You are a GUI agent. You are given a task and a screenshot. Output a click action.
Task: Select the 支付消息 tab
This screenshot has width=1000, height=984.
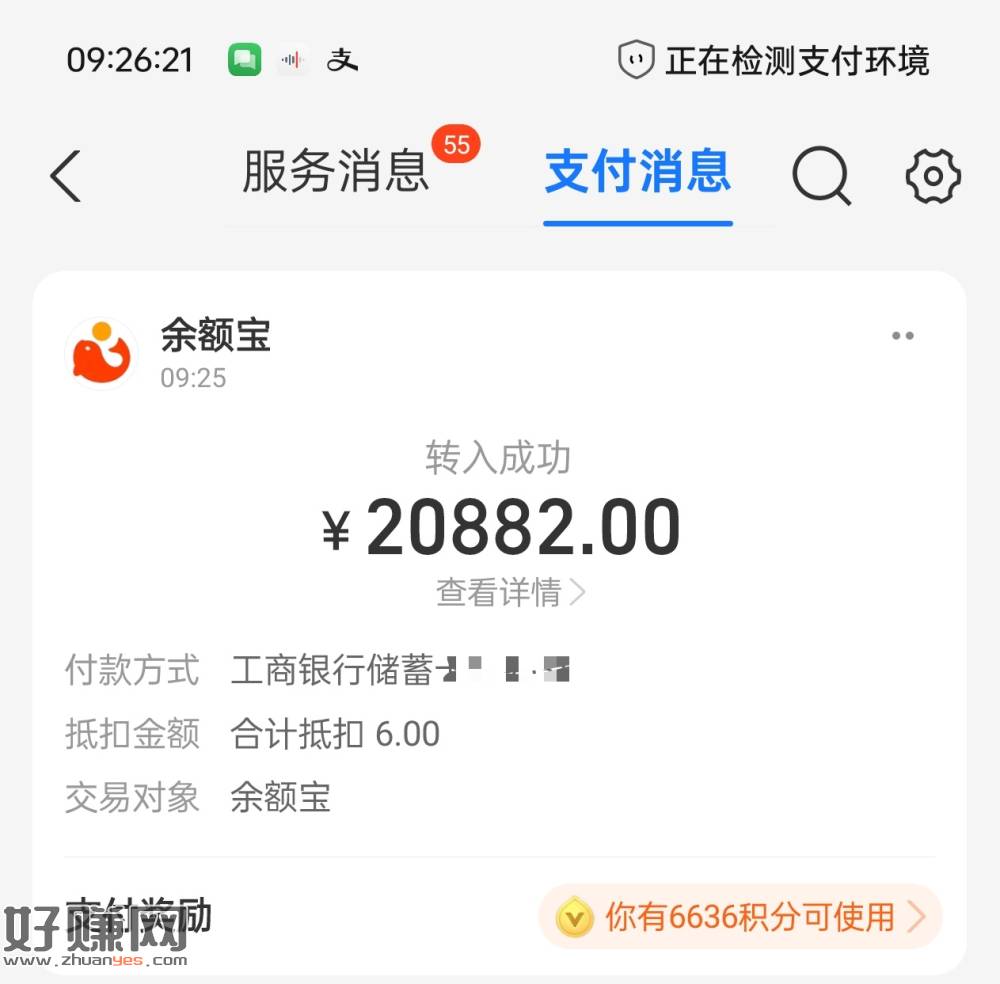638,172
